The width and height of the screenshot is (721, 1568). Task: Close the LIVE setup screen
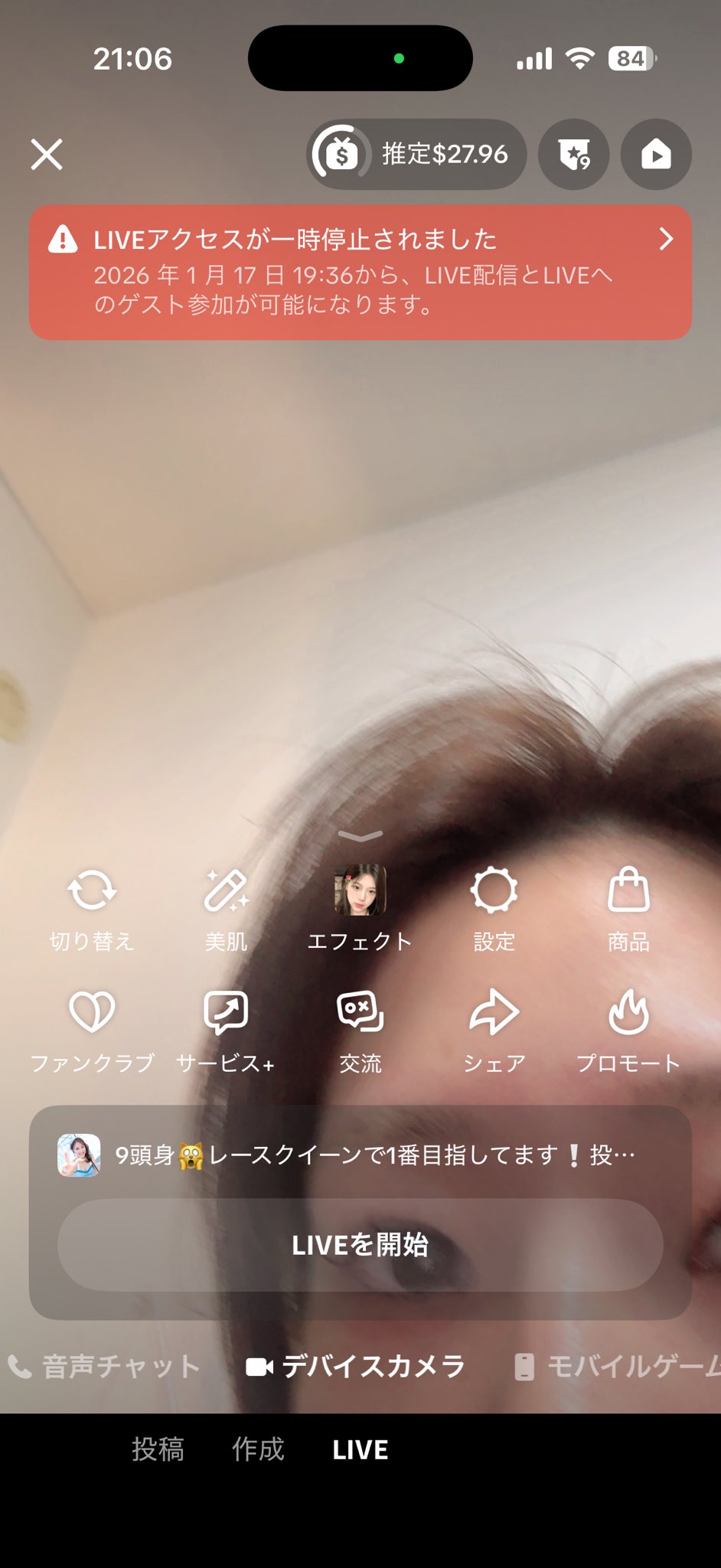(x=47, y=154)
